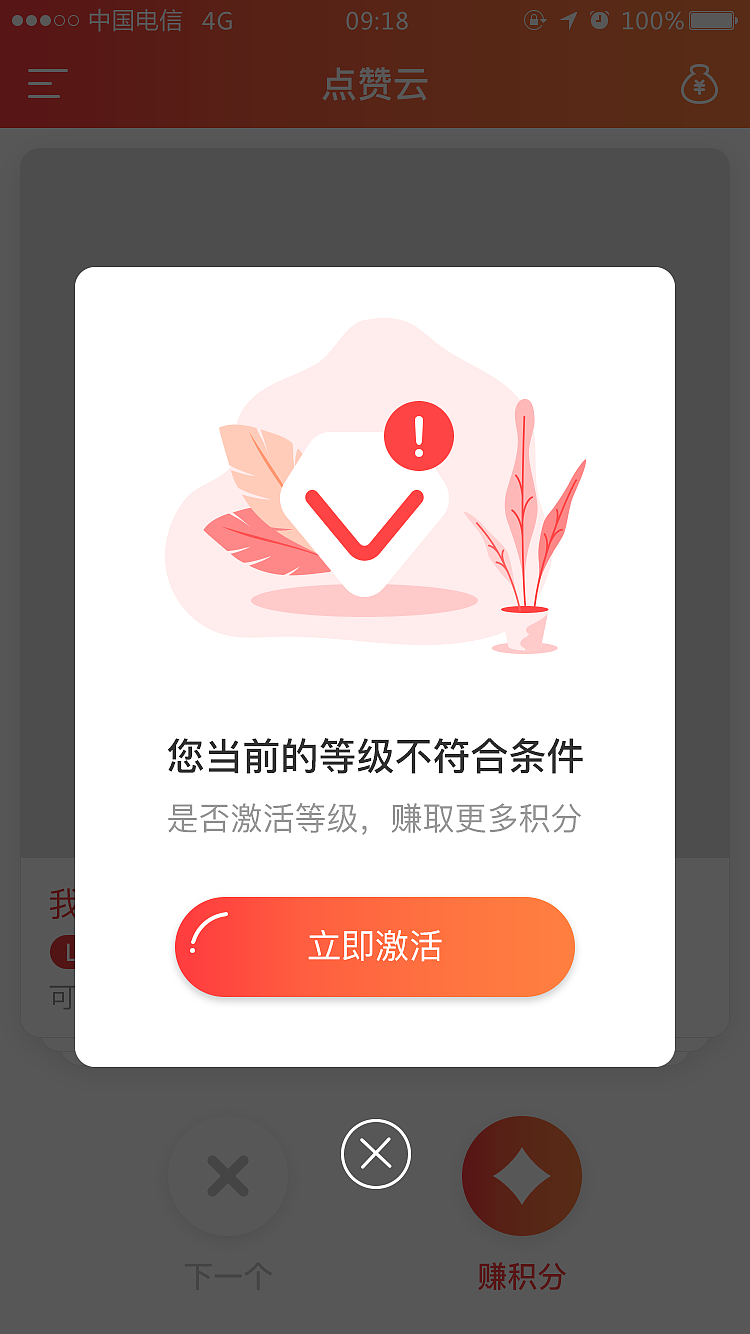Click the 点赞云 title bar text
Image resolution: width=750 pixels, height=1334 pixels.
pos(375,85)
